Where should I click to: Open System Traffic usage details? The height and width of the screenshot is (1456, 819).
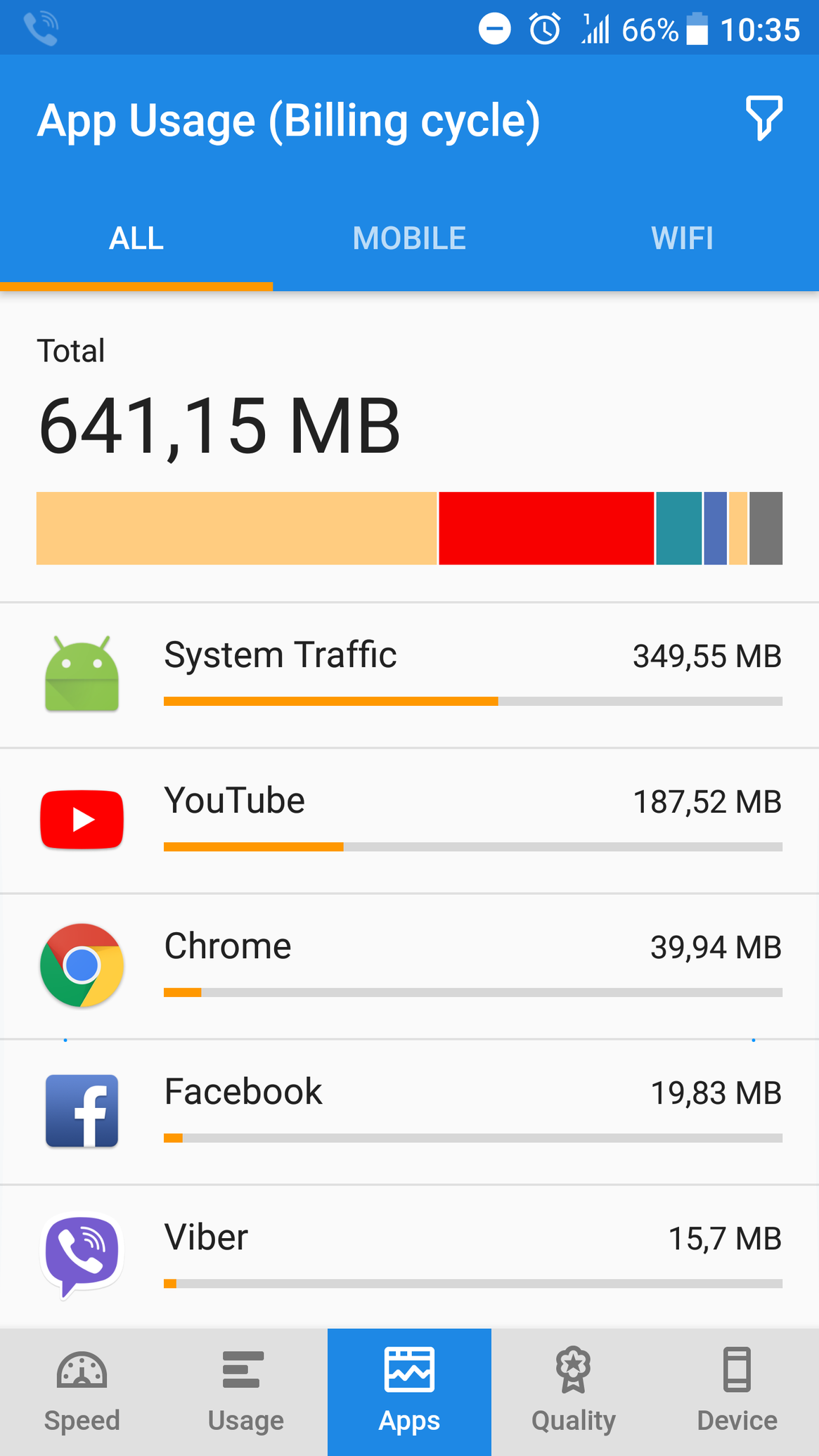coord(409,676)
